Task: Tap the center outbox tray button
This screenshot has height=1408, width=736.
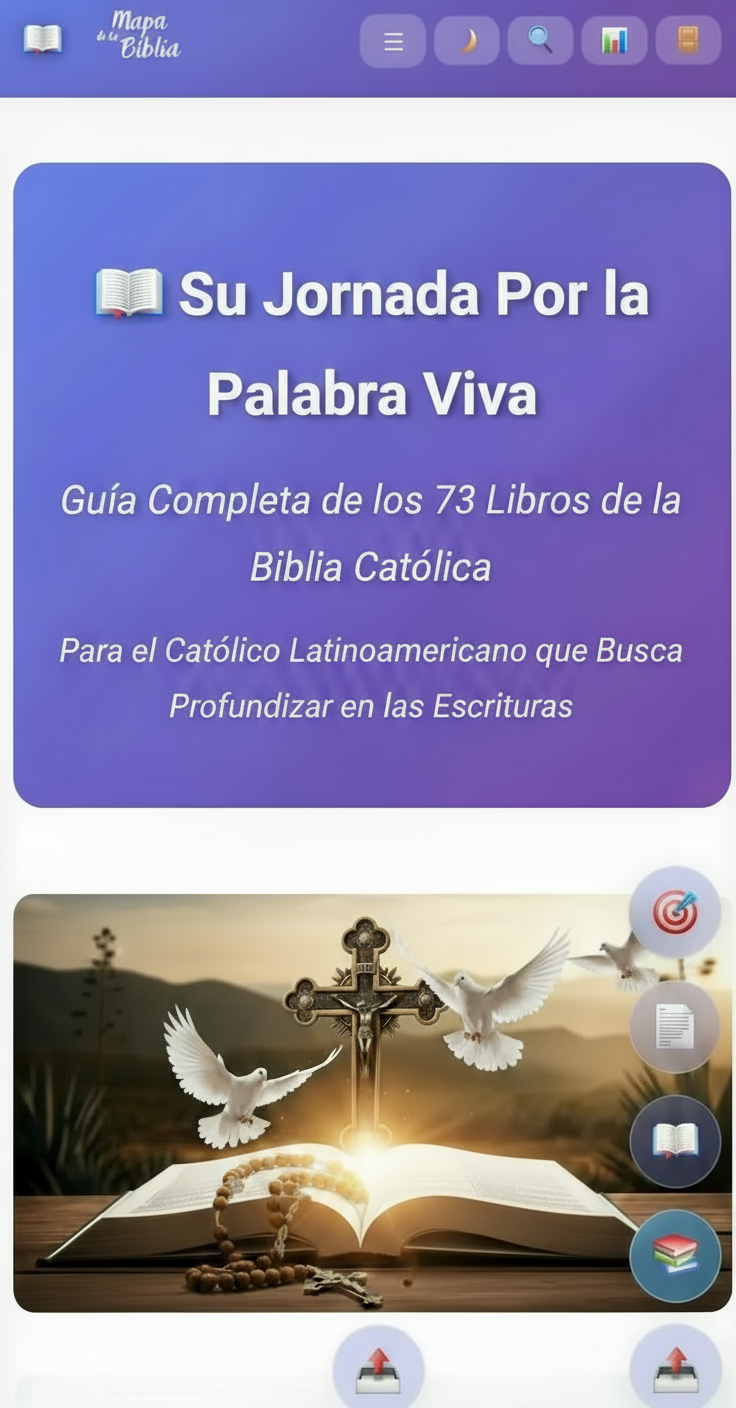Action: click(x=378, y=1370)
